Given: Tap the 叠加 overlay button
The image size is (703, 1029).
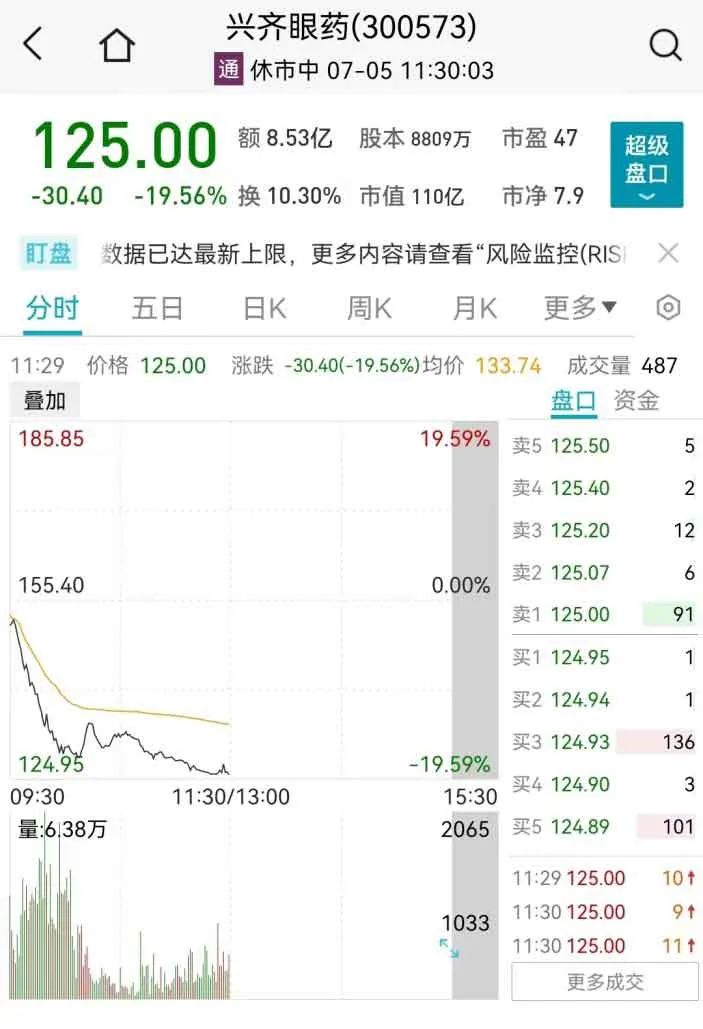Looking at the screenshot, I should [x=44, y=401].
